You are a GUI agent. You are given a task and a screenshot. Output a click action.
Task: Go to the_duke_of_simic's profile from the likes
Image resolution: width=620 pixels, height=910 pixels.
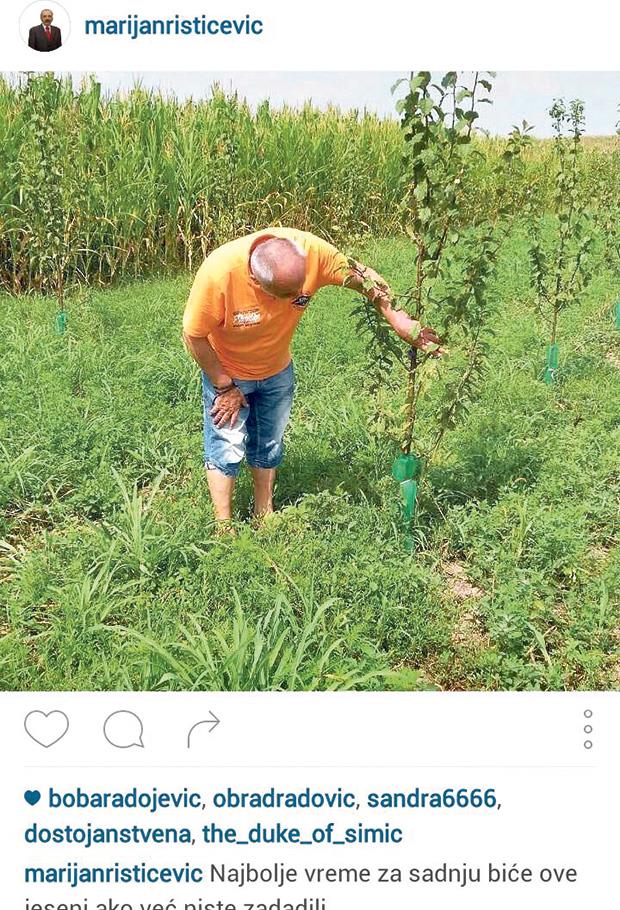[302, 833]
